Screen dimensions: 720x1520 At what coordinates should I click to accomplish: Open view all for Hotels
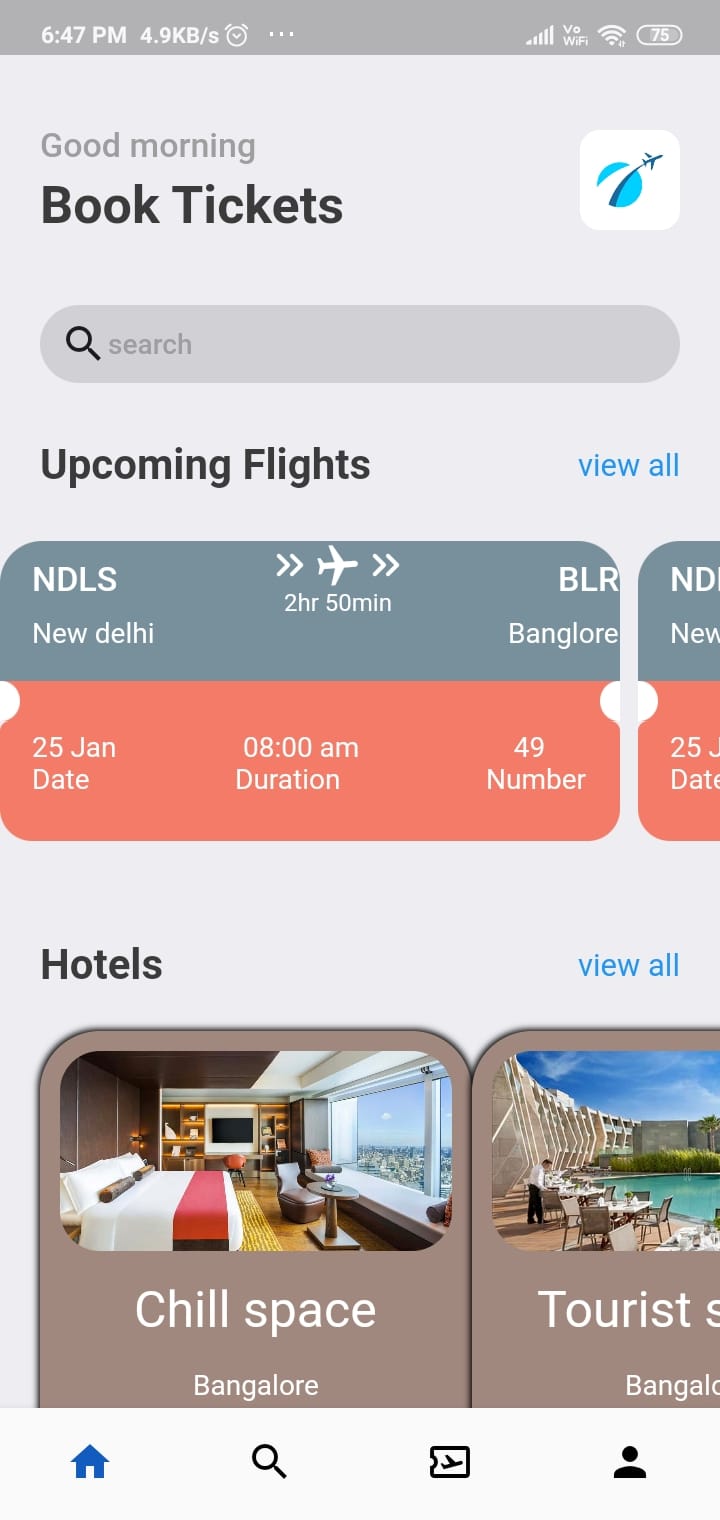[628, 965]
